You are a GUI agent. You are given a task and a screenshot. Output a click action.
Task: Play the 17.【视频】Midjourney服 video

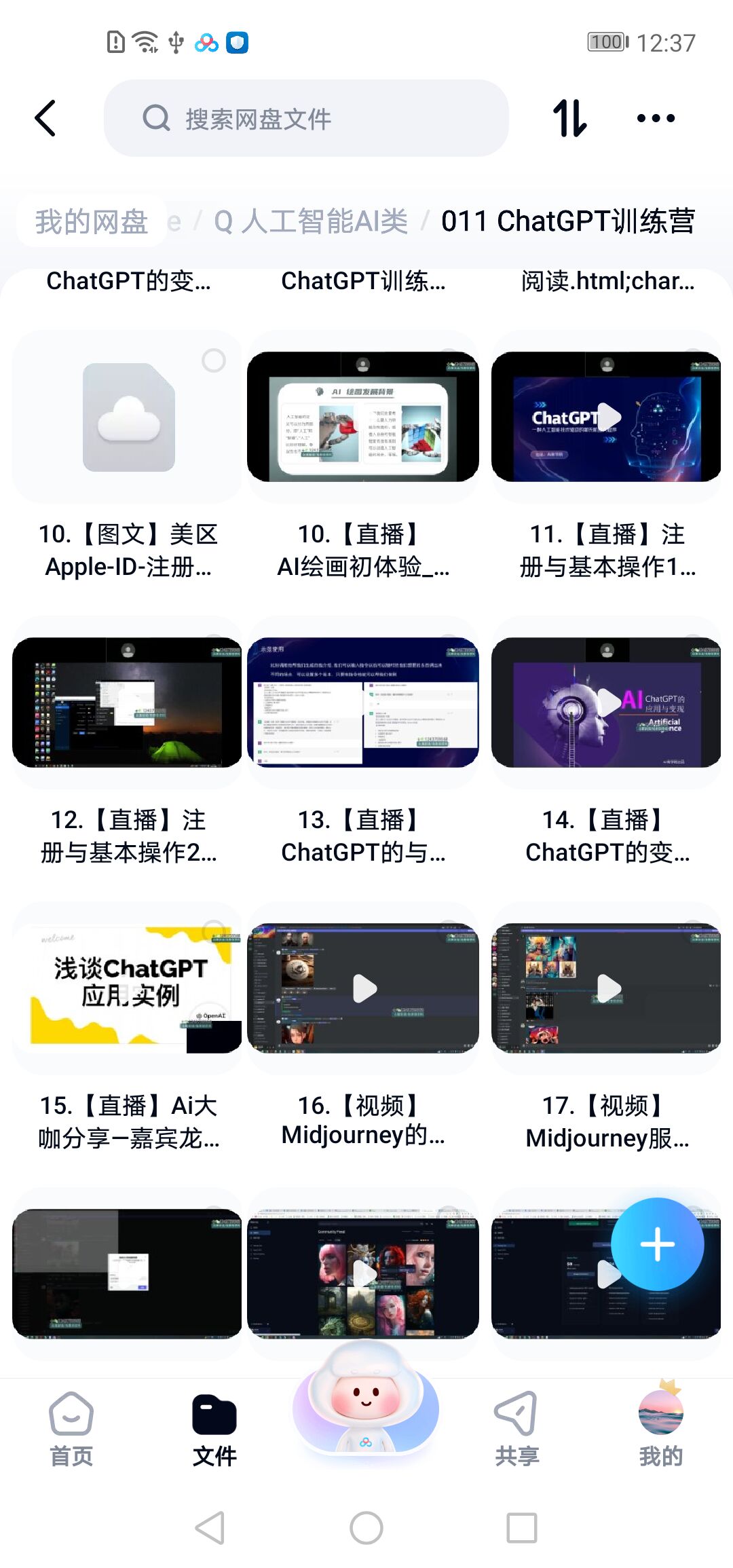607,988
